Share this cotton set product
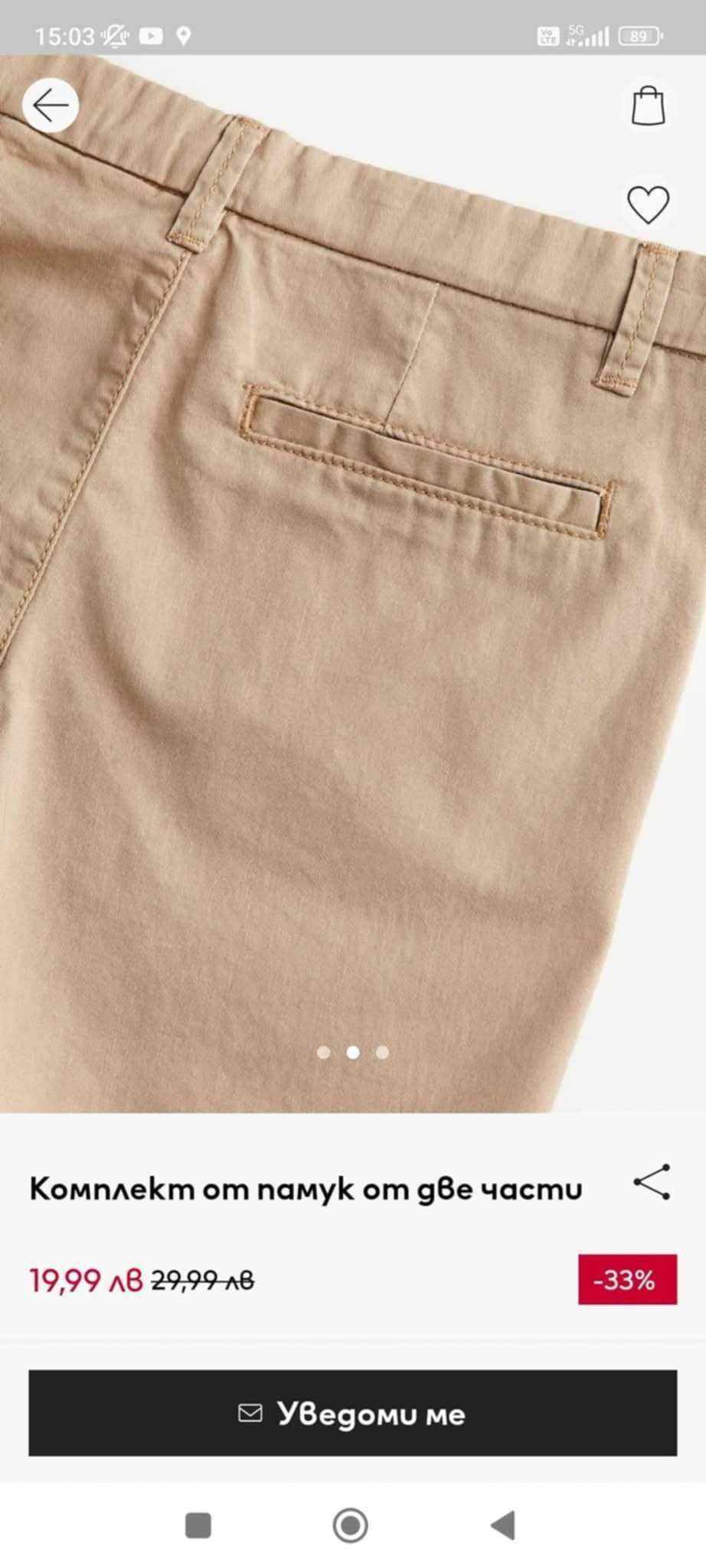This screenshot has width=706, height=1568. (652, 1182)
